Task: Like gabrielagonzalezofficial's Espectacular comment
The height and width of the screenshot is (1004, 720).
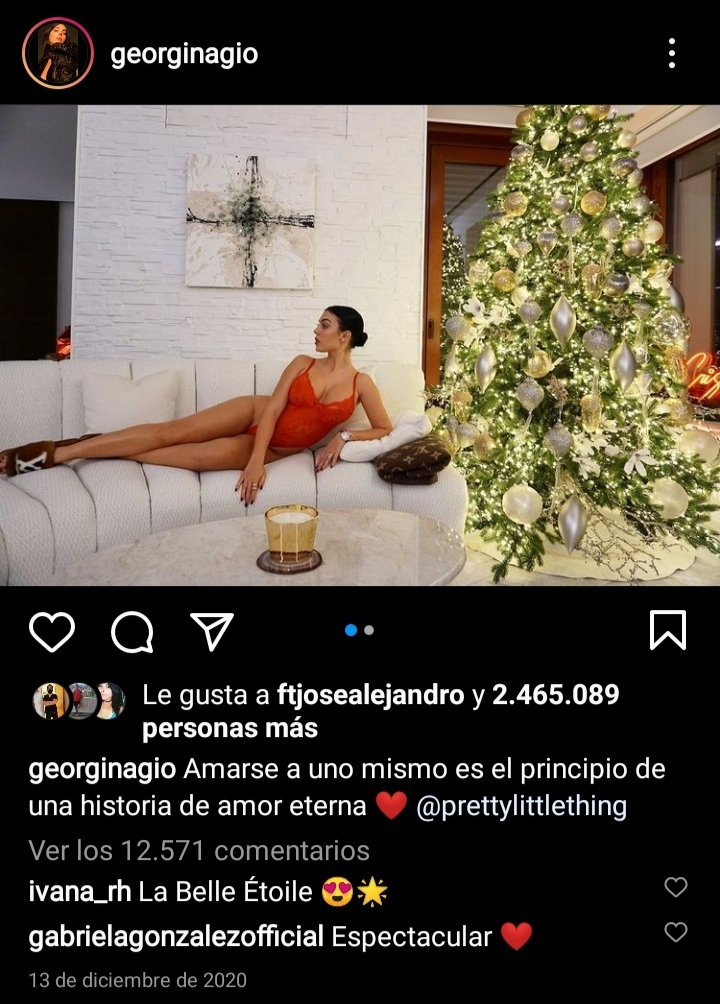Action: click(676, 932)
